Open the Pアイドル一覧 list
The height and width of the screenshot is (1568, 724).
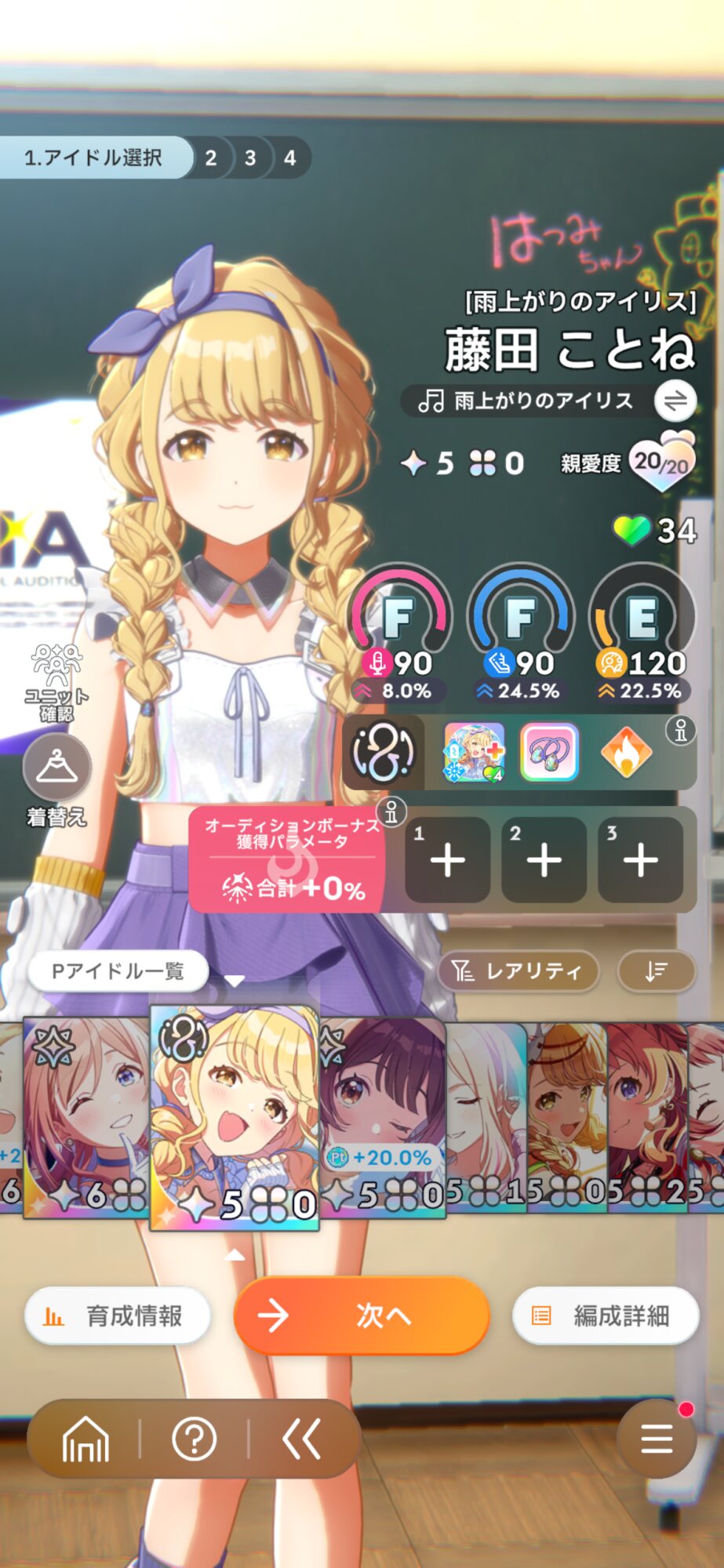pos(118,971)
